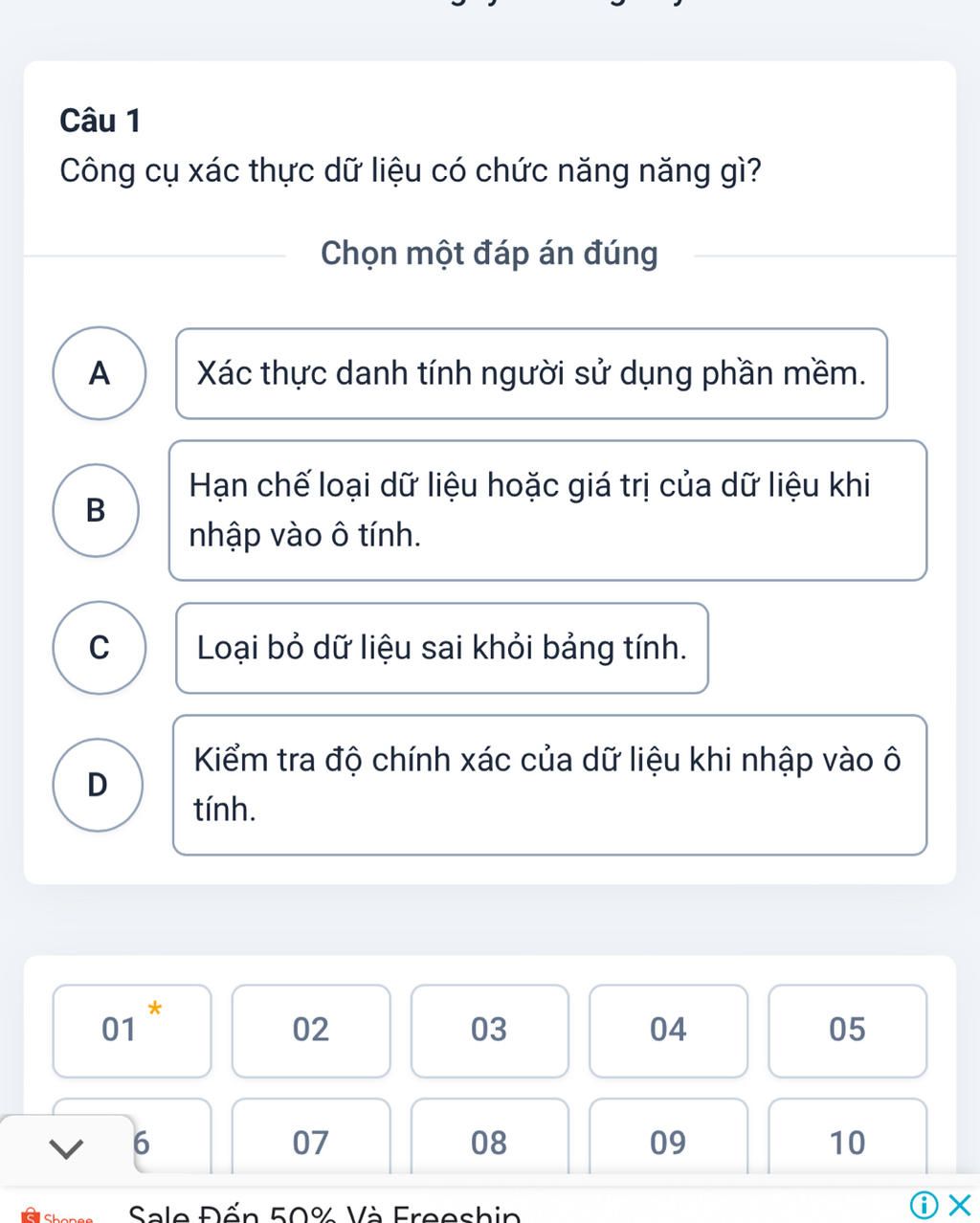Open the ad info icon
Image resolution: width=980 pixels, height=1223 pixels.
pos(924,1205)
